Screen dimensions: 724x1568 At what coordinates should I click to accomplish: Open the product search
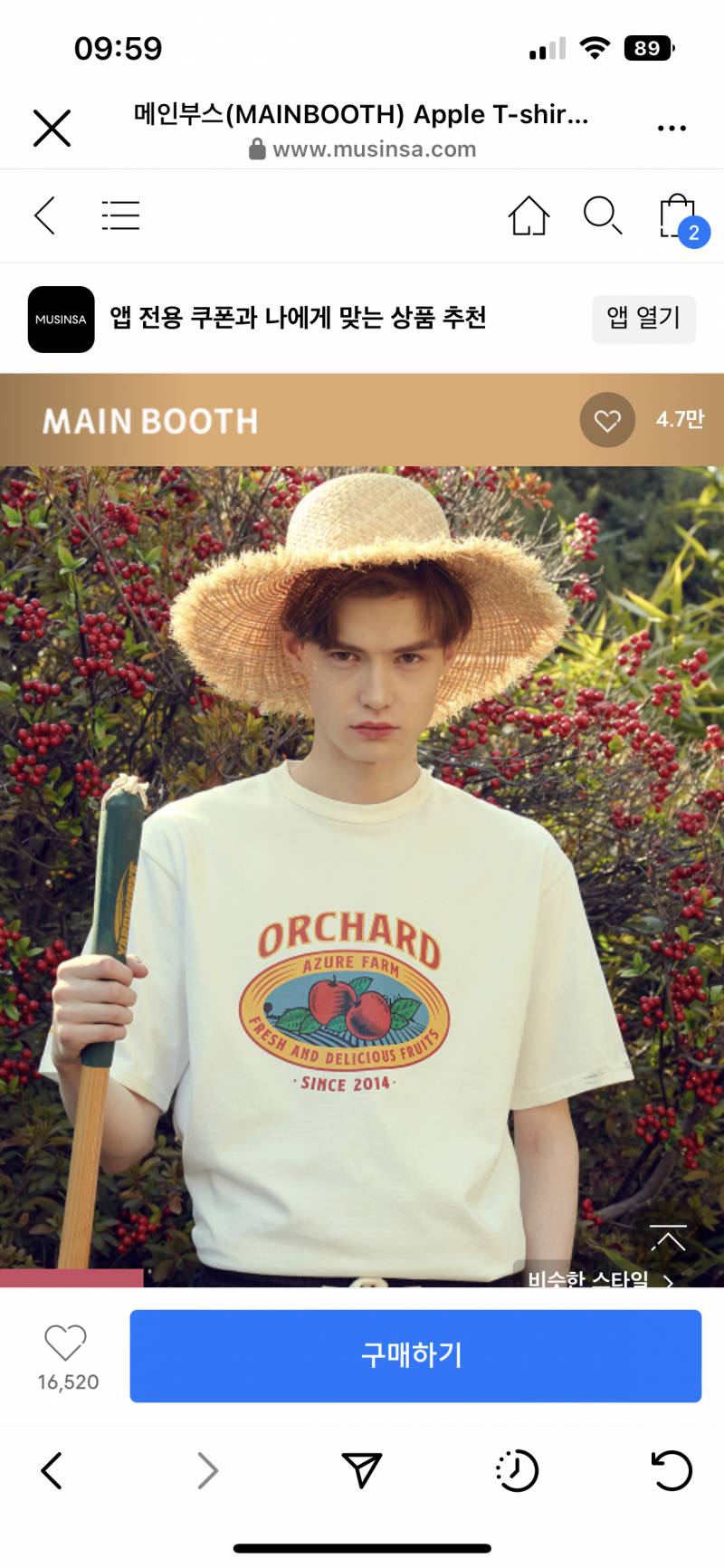[x=602, y=215]
